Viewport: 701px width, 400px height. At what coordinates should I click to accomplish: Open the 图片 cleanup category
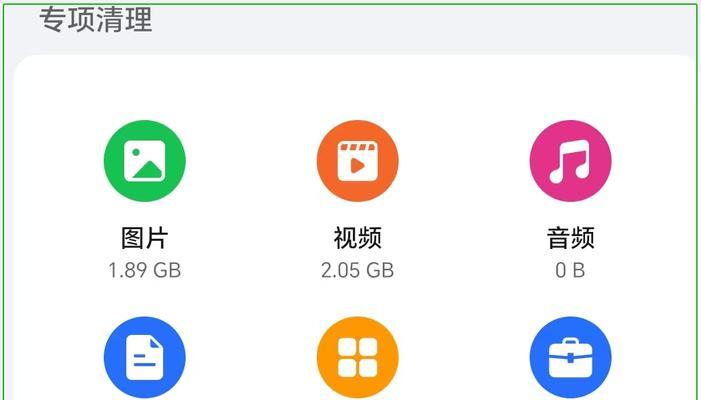point(145,162)
